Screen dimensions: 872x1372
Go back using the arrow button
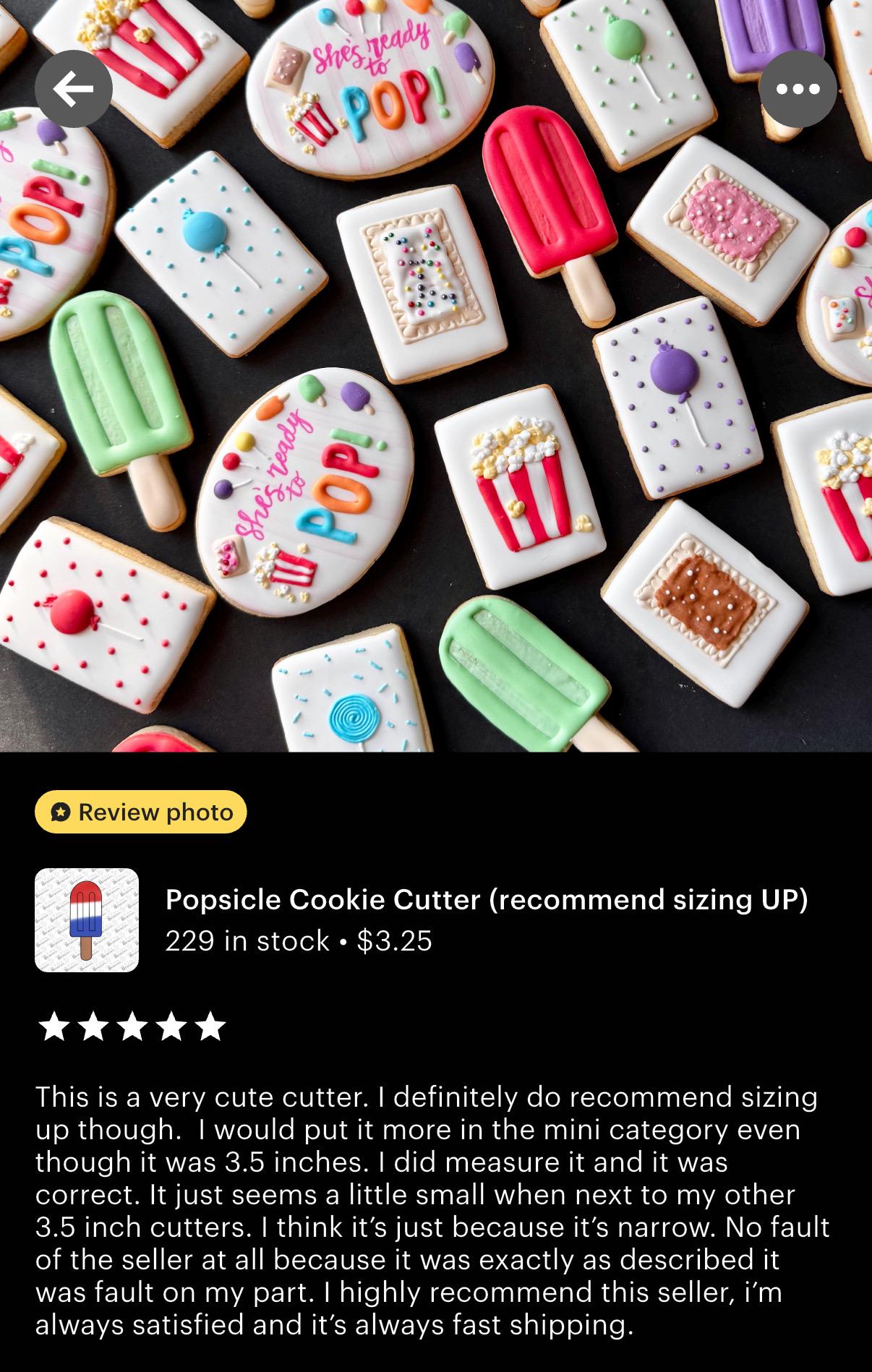coord(74,89)
